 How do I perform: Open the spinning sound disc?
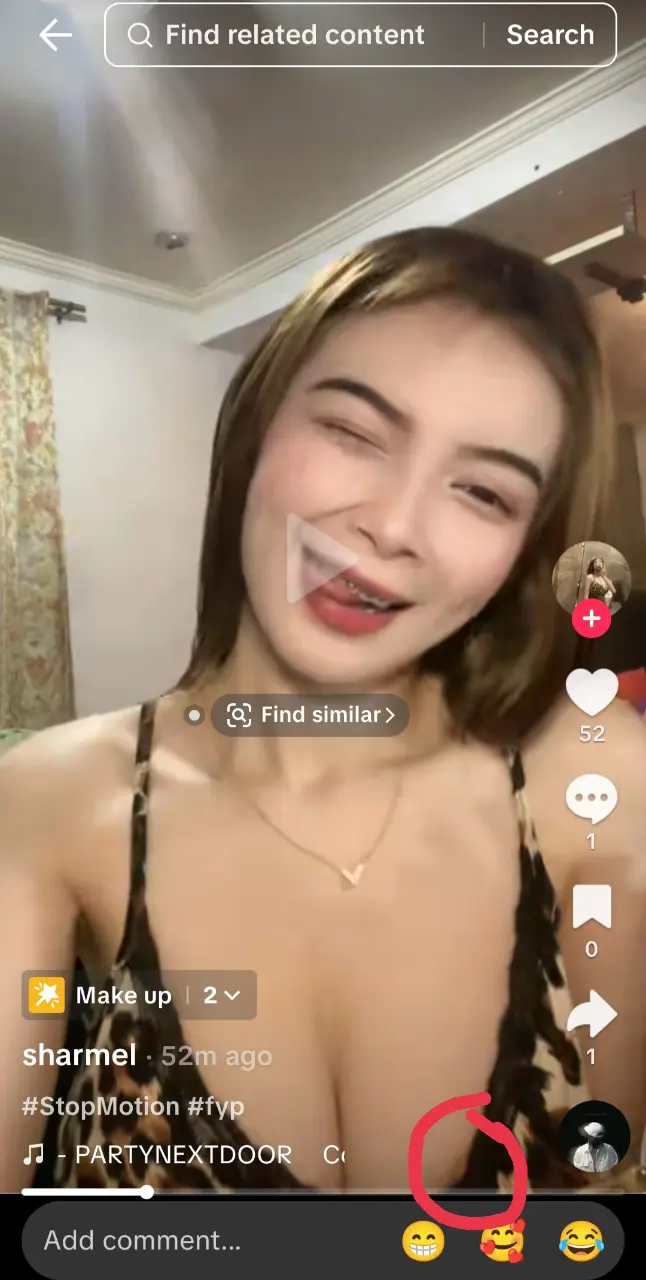[594, 1137]
